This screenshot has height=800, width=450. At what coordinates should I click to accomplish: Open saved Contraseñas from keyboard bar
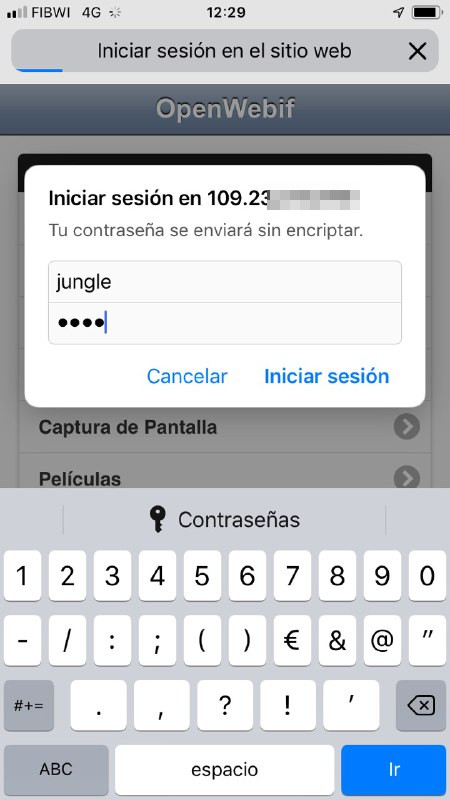224,519
